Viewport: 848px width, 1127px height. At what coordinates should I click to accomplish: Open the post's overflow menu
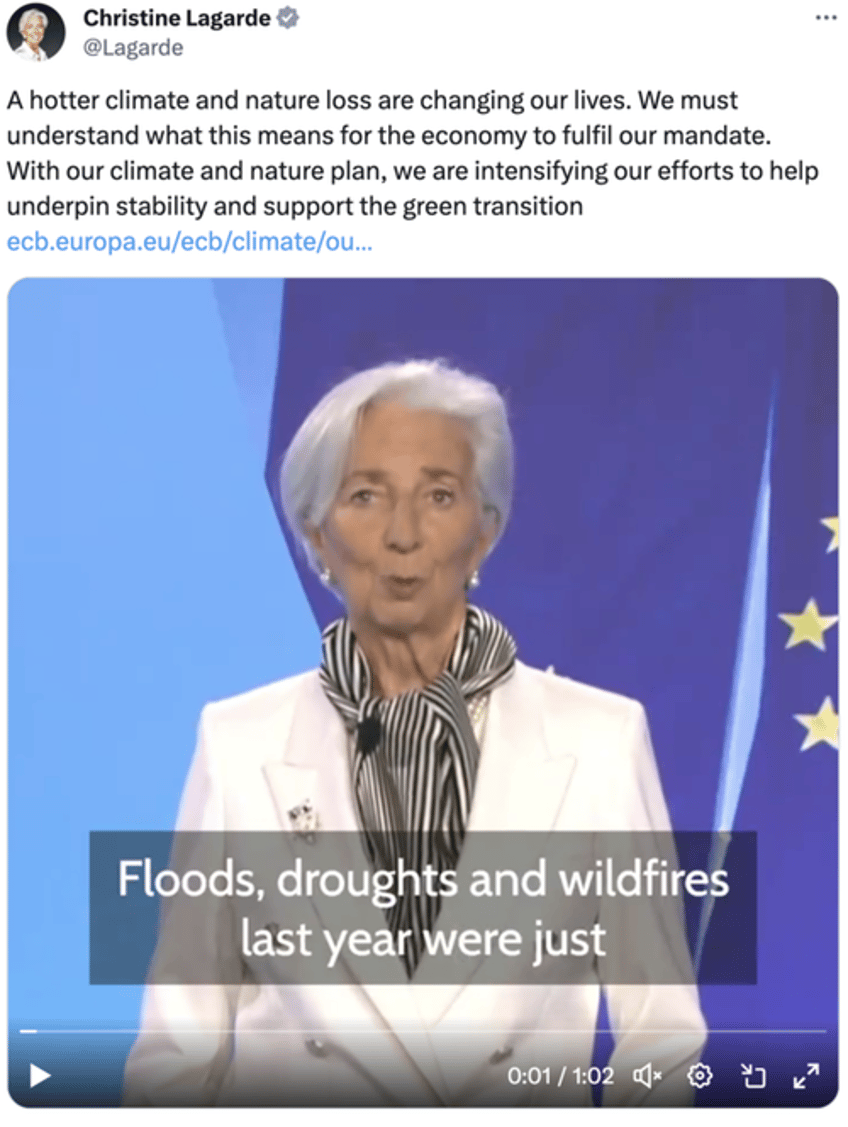tap(825, 18)
